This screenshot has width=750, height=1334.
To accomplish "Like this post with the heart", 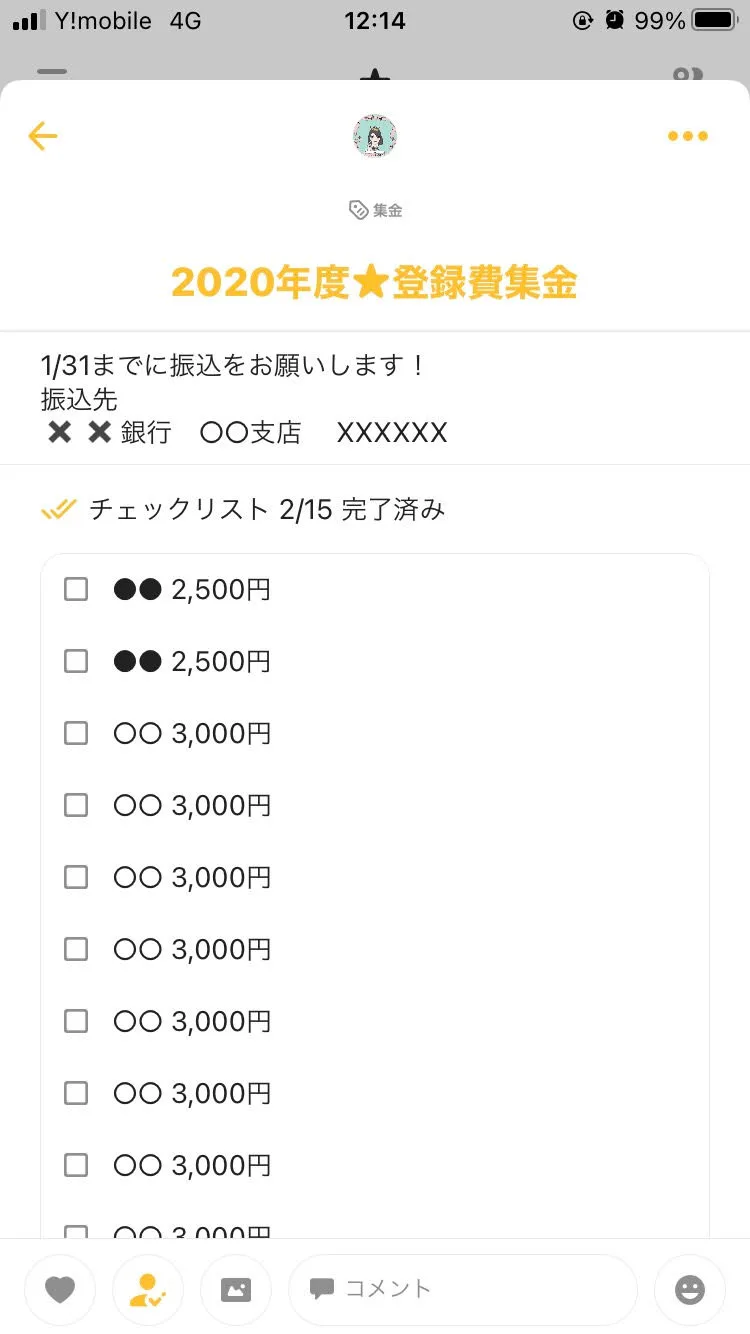I will click(x=60, y=1290).
